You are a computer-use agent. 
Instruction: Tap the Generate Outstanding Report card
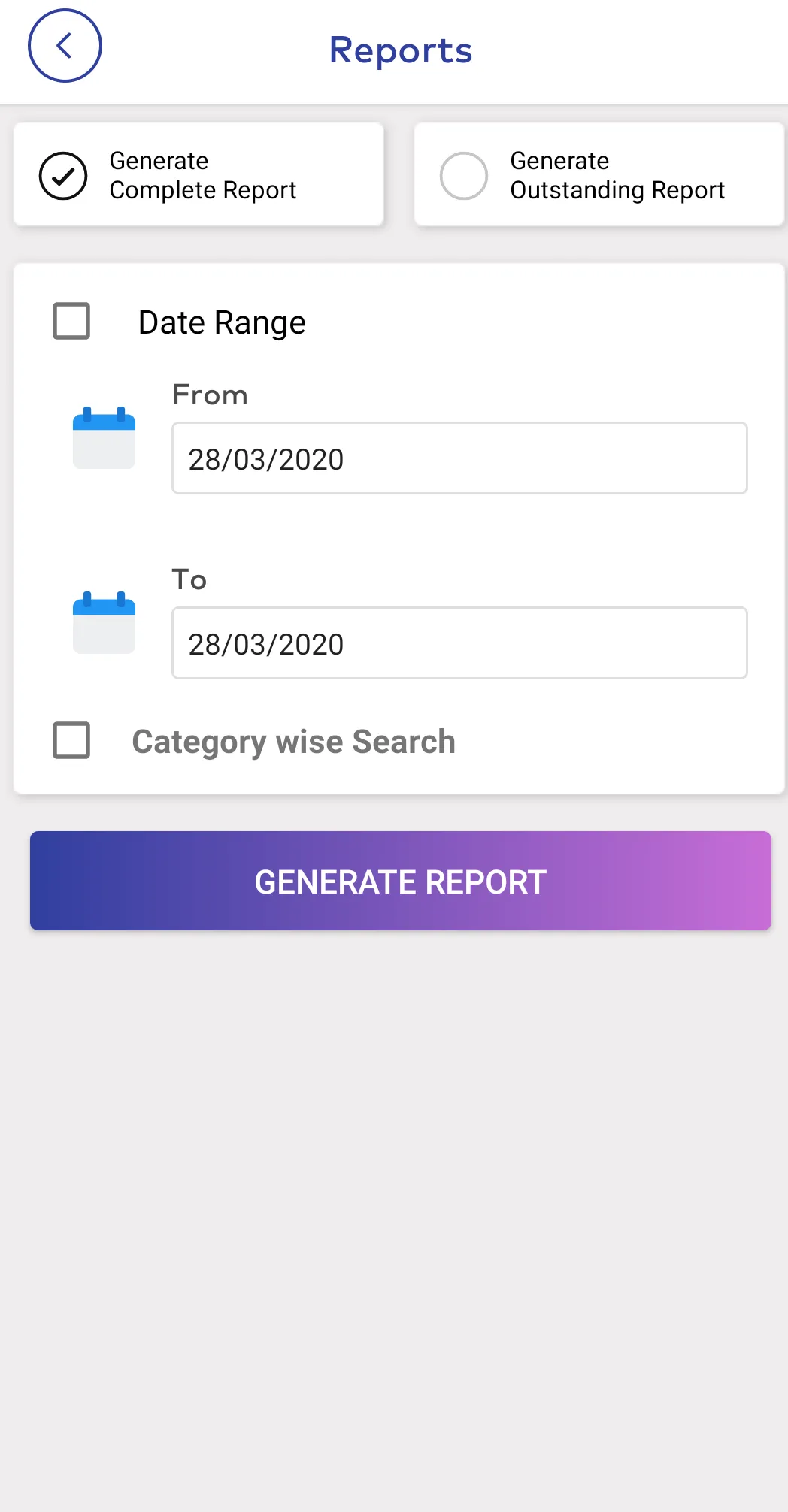coord(599,174)
